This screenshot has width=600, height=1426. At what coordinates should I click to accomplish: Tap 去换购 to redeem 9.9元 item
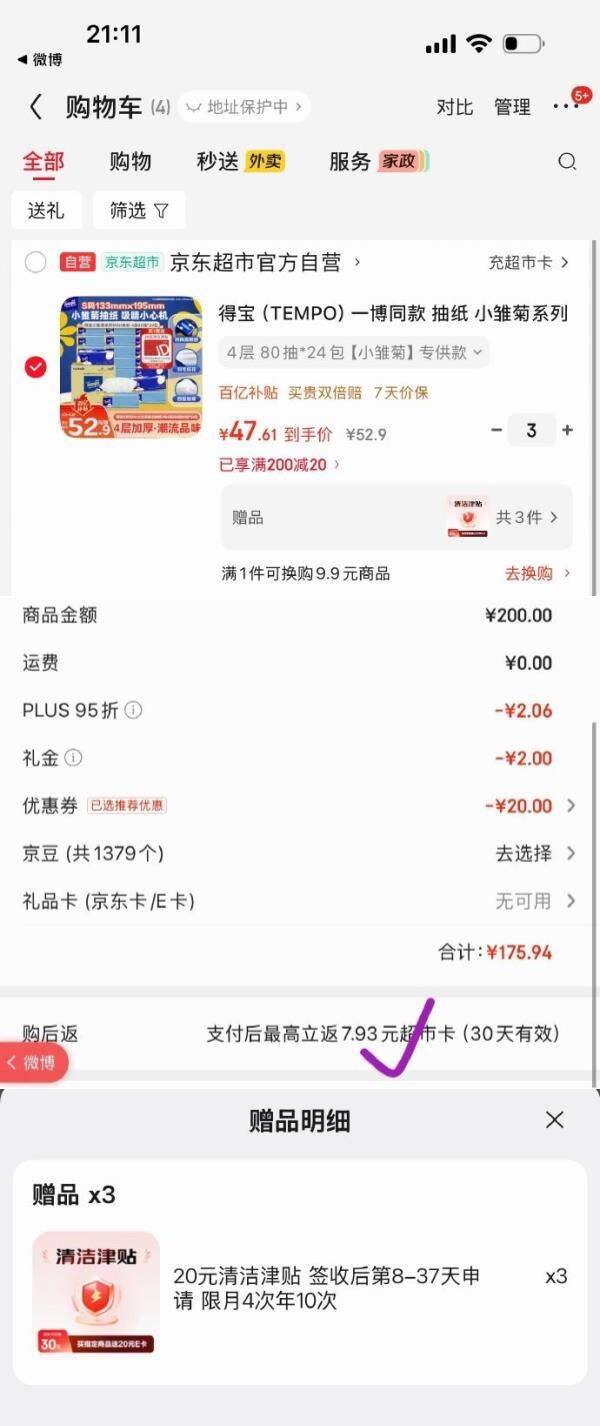point(537,573)
